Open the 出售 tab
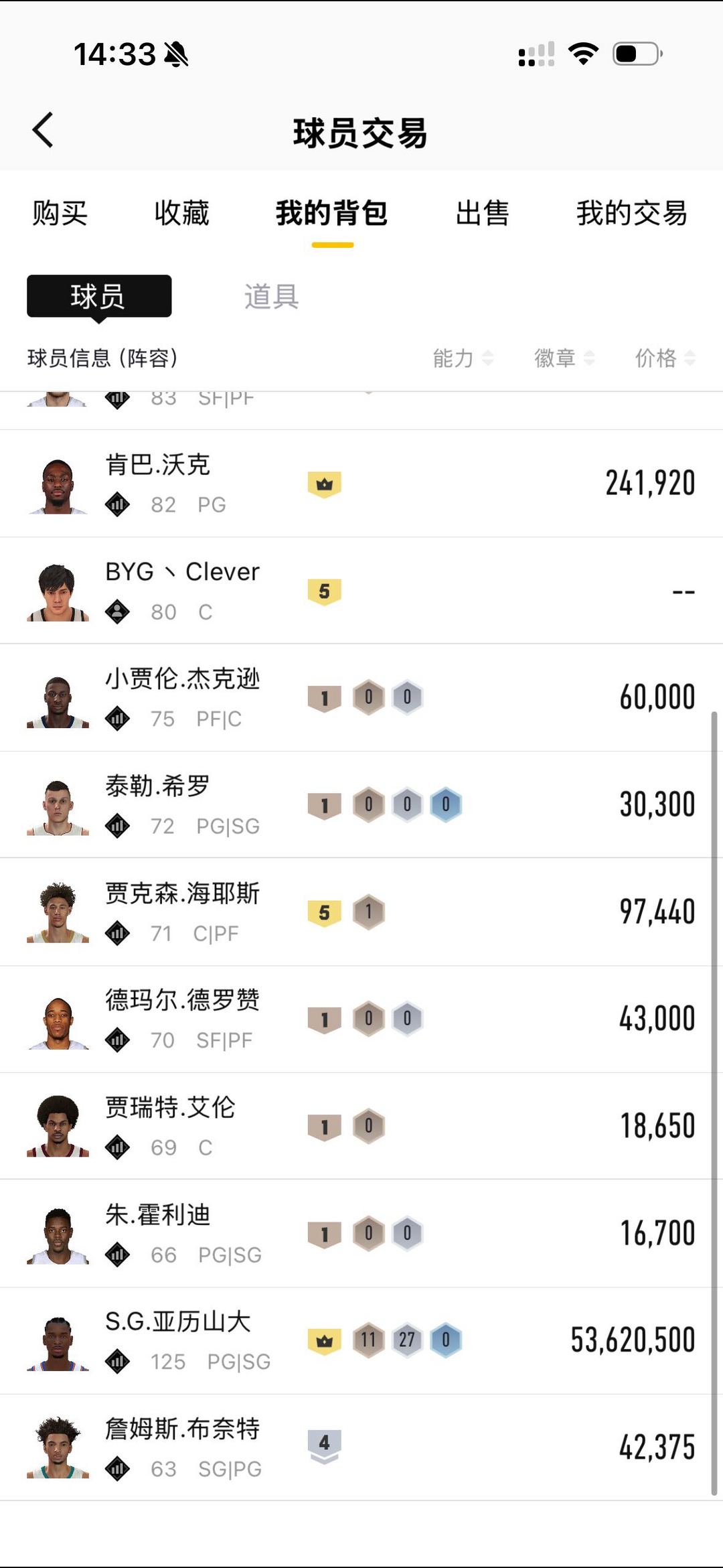The width and height of the screenshot is (723, 1568). pos(482,213)
